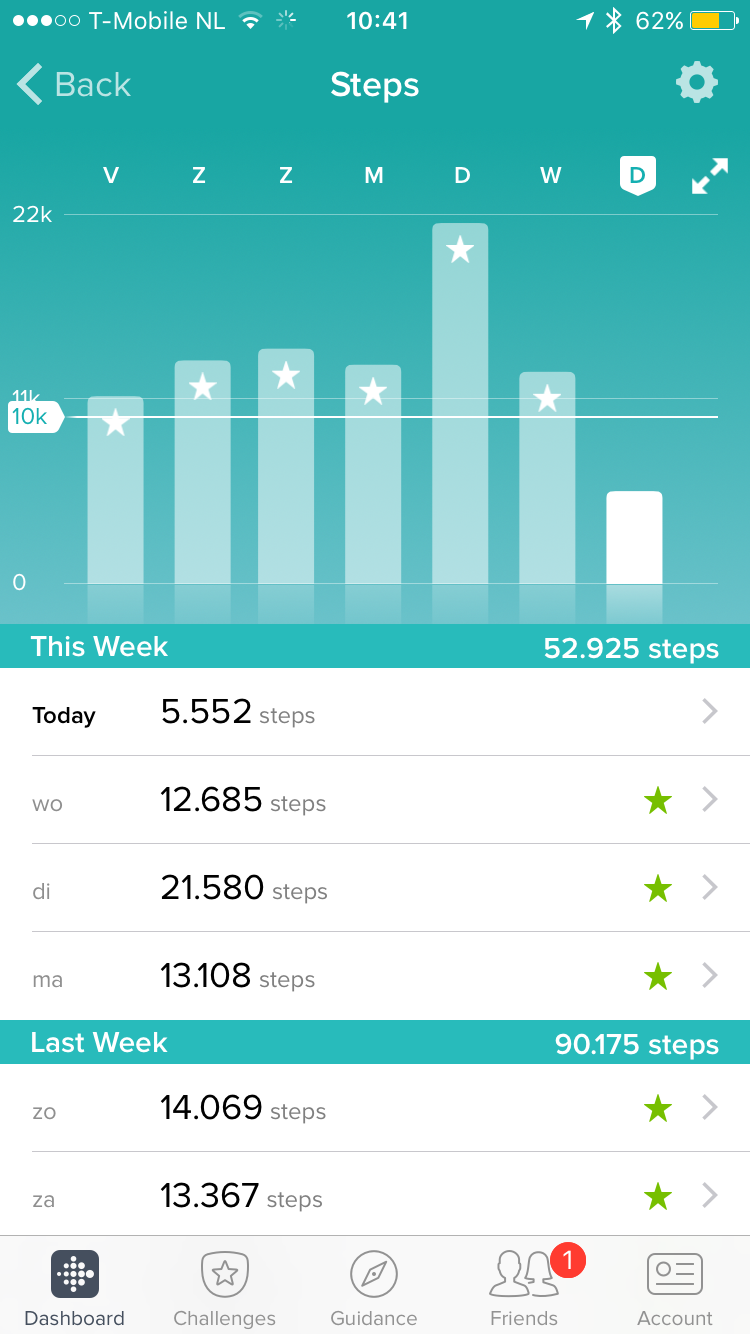The width and height of the screenshot is (750, 1334).
Task: Switch to the Challenges tab
Action: pos(224,1288)
